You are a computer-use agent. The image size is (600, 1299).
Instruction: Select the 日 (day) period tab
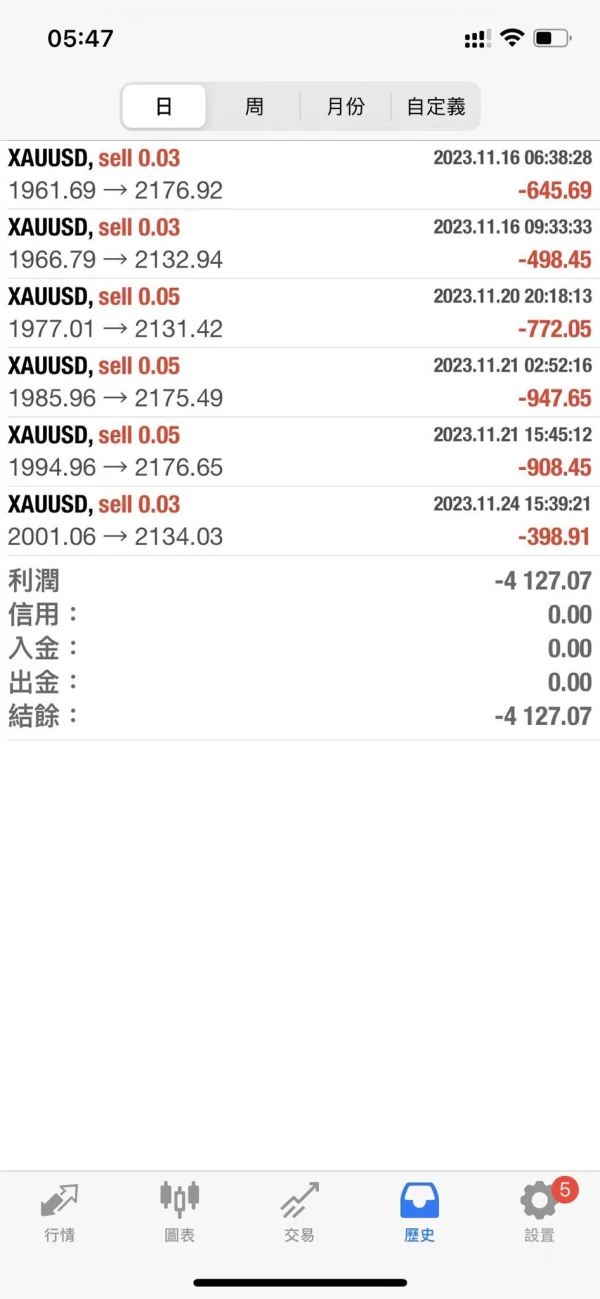coord(164,106)
